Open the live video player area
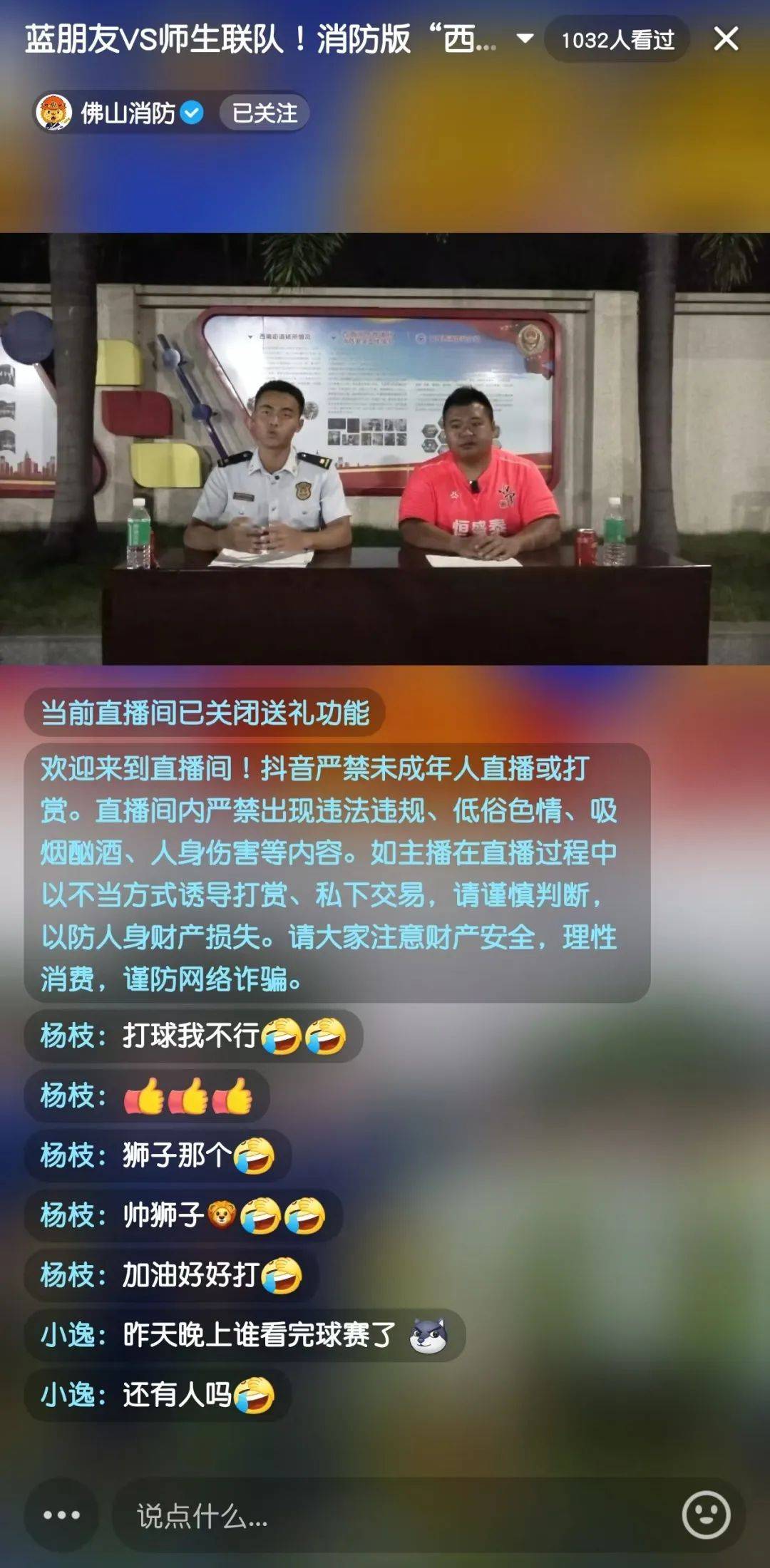 385,449
